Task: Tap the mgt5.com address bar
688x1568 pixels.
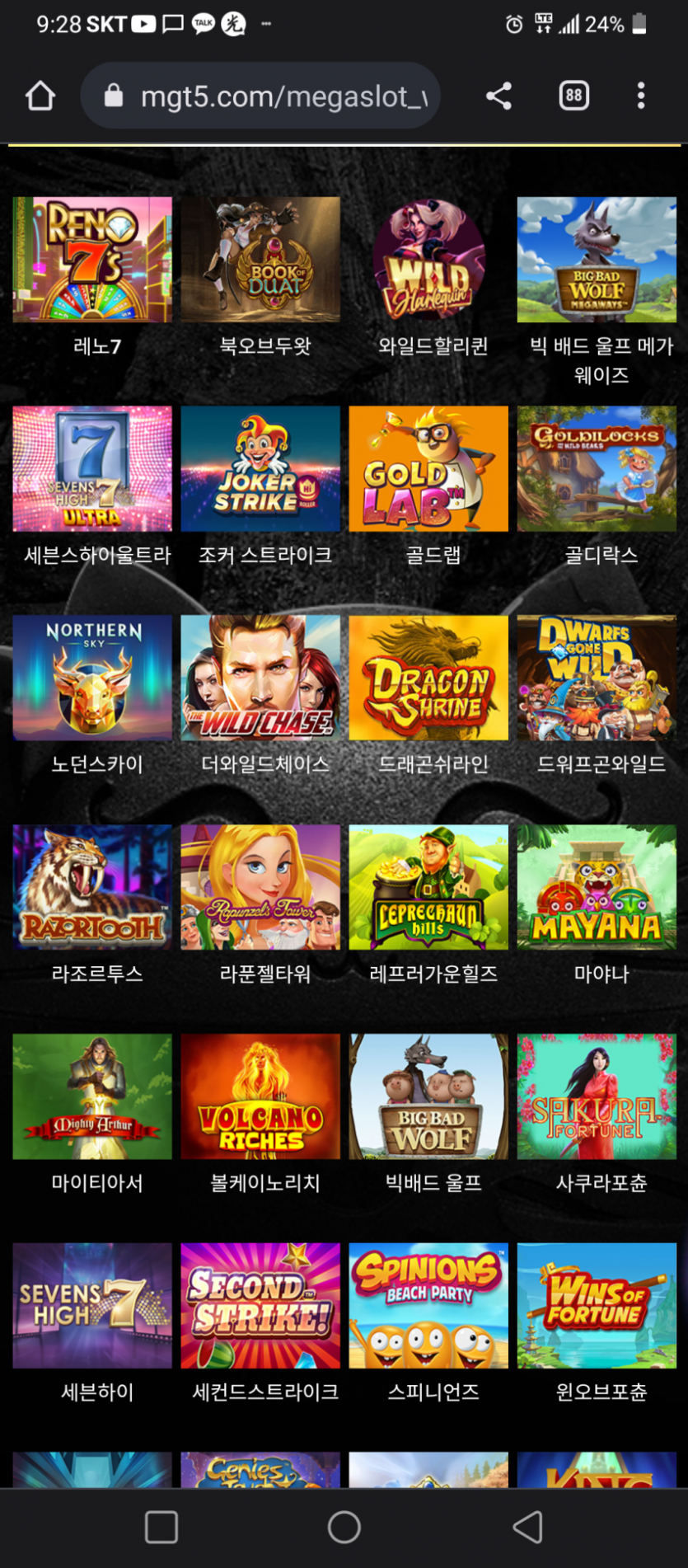Action: point(272,96)
